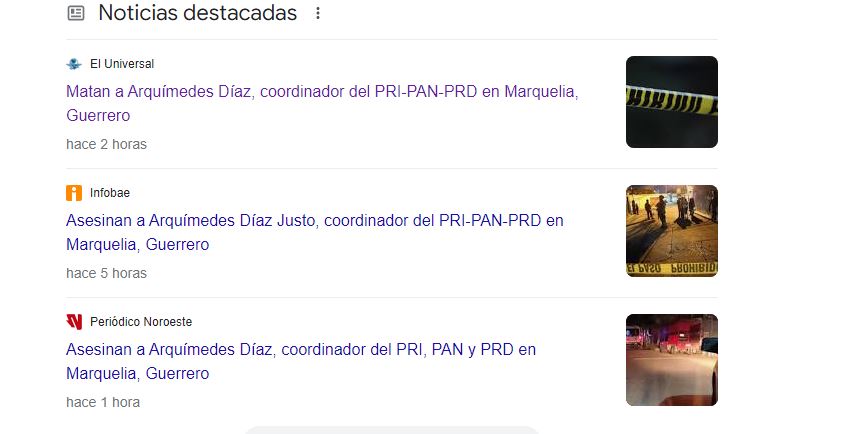Open El Universal article on Arquímedes Díaz
847x434 pixels.
pyautogui.click(x=322, y=92)
